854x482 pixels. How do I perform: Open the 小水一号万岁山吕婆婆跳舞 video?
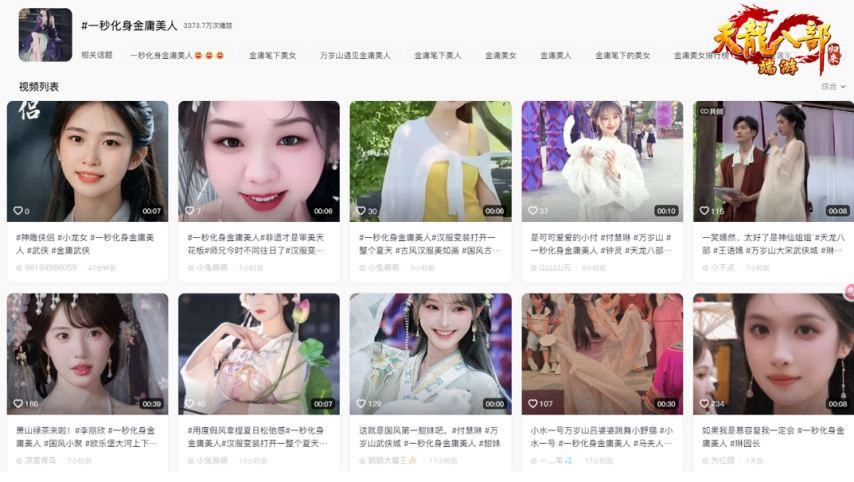(602, 354)
